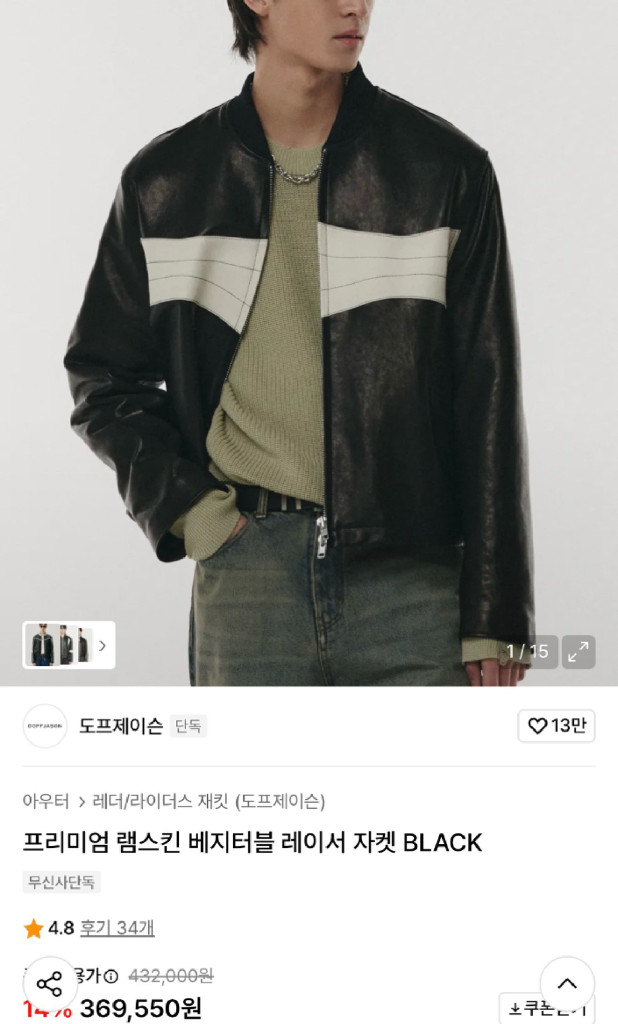Jump back to top with arrow button
This screenshot has width=618, height=1024.
567,984
